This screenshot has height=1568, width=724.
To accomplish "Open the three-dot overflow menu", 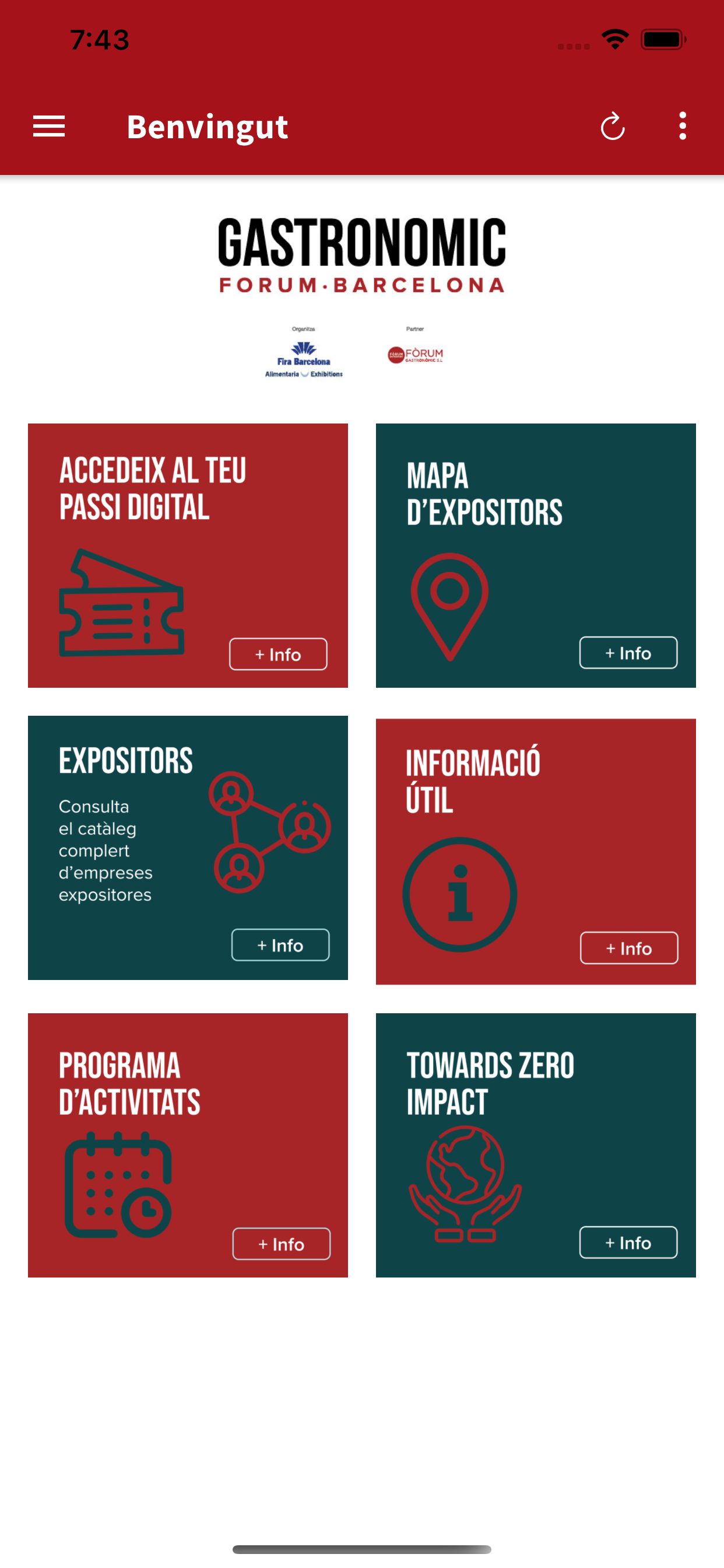I will (683, 127).
